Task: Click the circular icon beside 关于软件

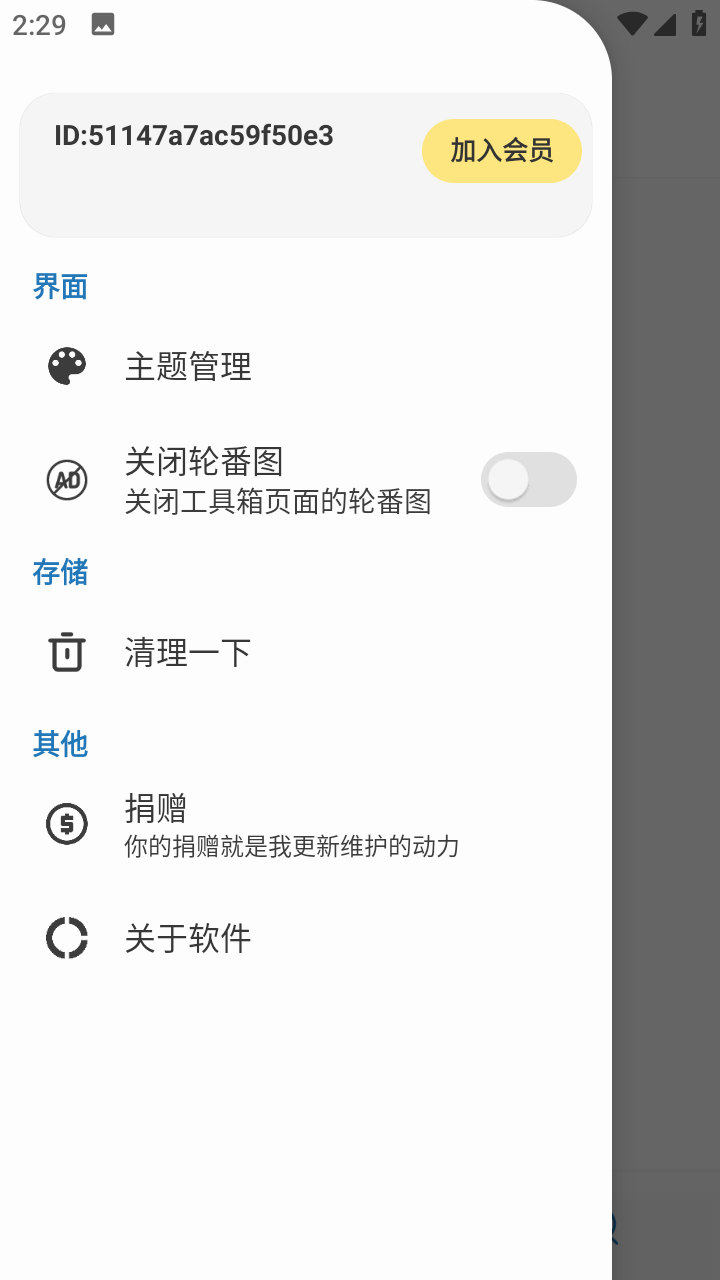Action: click(x=66, y=938)
